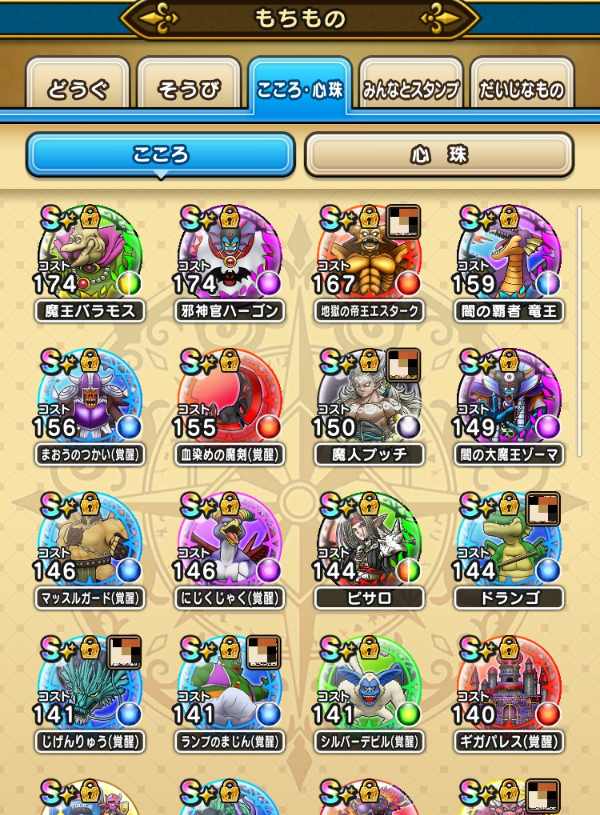Viewport: 600px width, 815px height.
Task: View 地獄の帝王エスターク heart details
Action: (369, 263)
